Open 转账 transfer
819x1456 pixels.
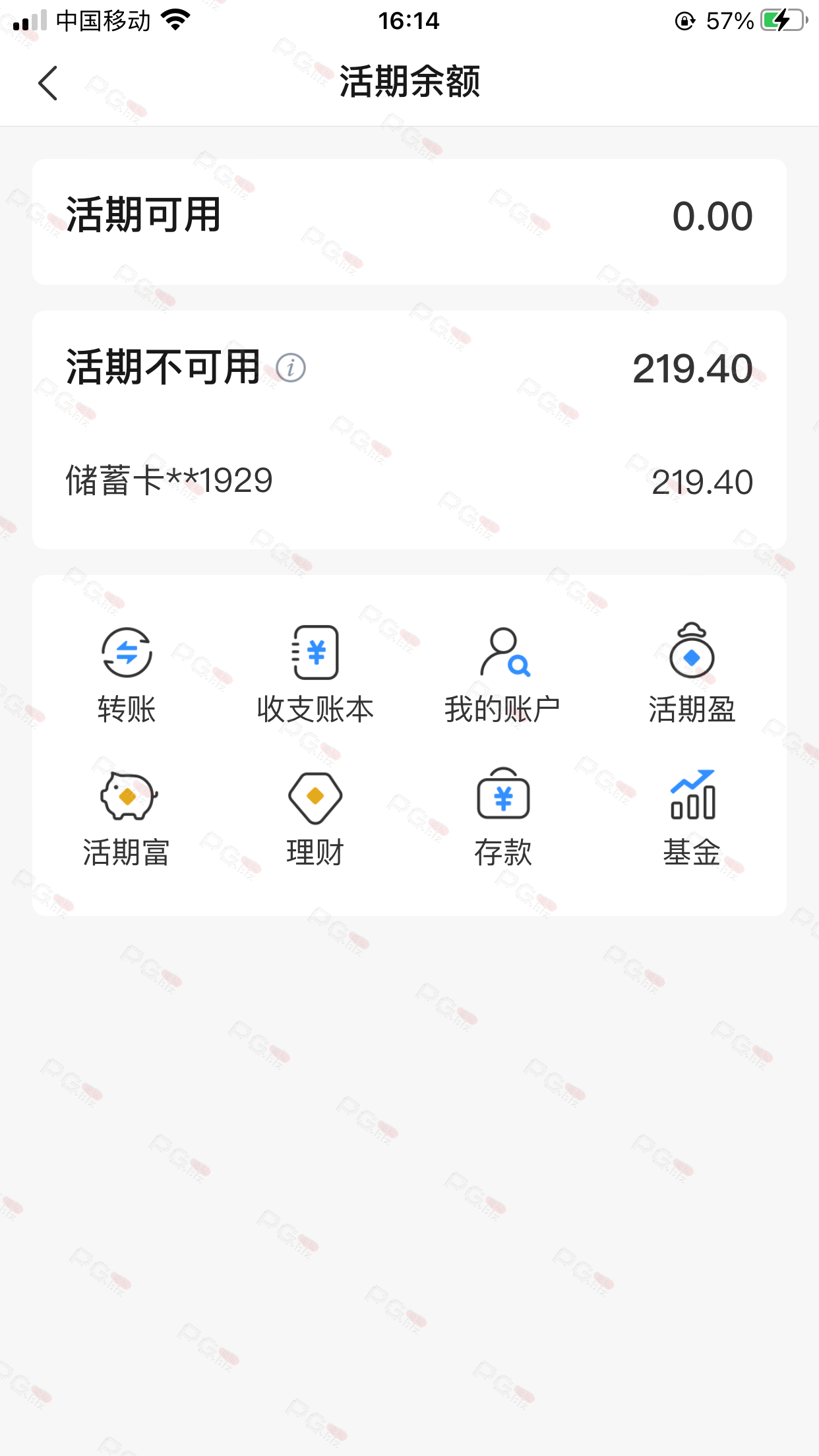click(127, 674)
